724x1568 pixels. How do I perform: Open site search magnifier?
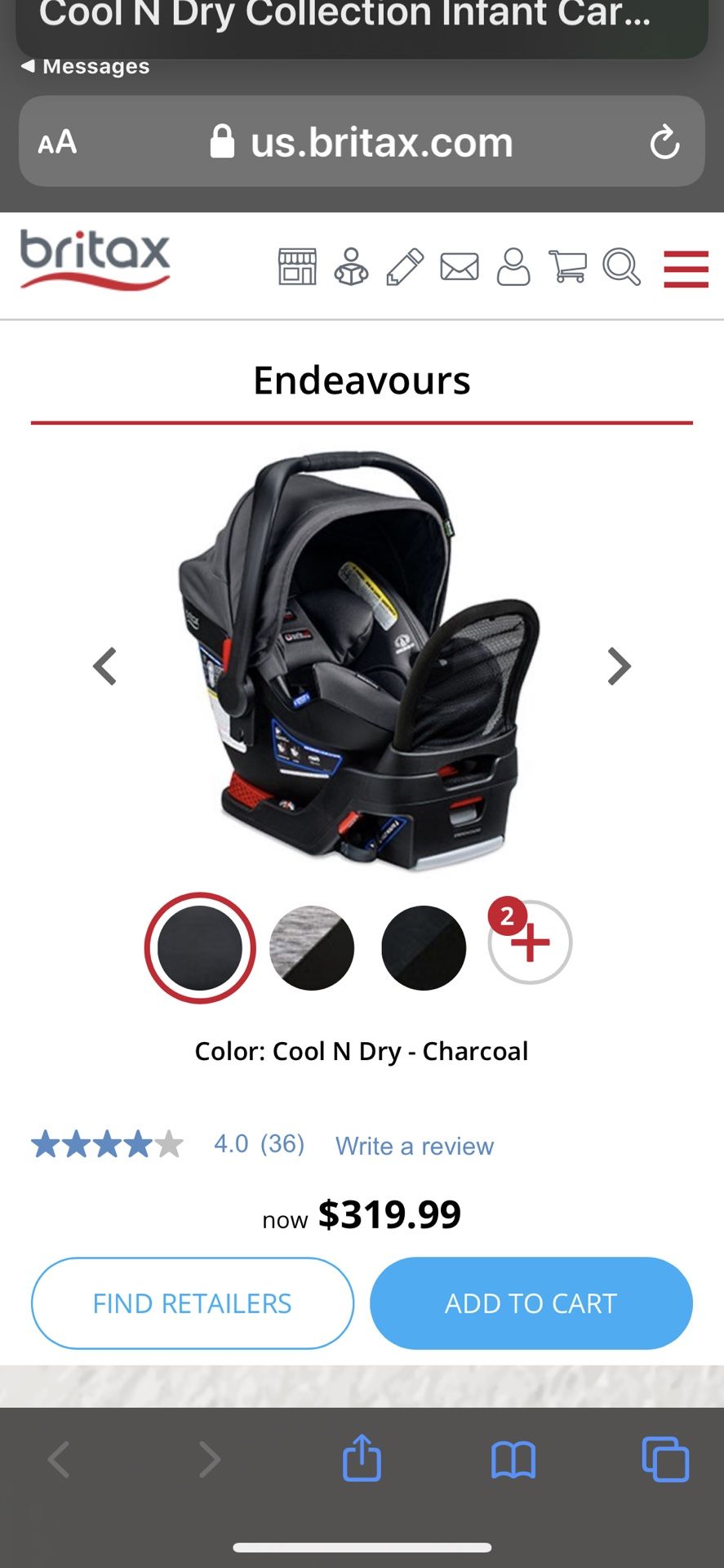tap(621, 267)
